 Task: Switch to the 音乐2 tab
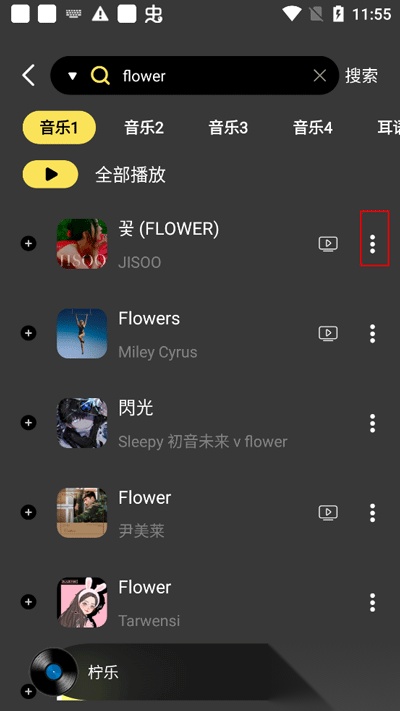(144, 128)
